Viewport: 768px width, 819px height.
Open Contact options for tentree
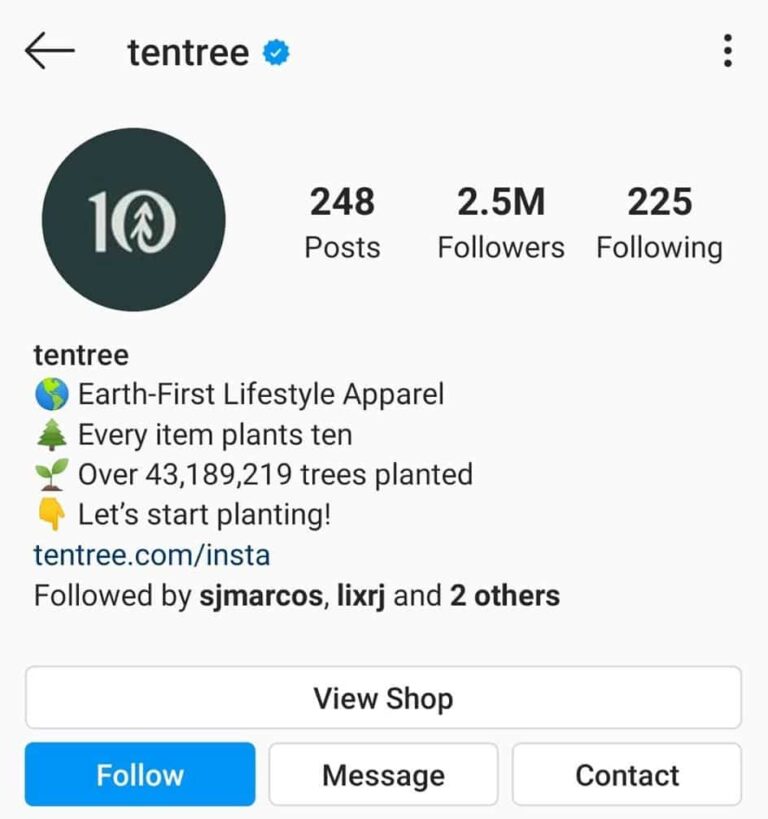click(x=627, y=774)
